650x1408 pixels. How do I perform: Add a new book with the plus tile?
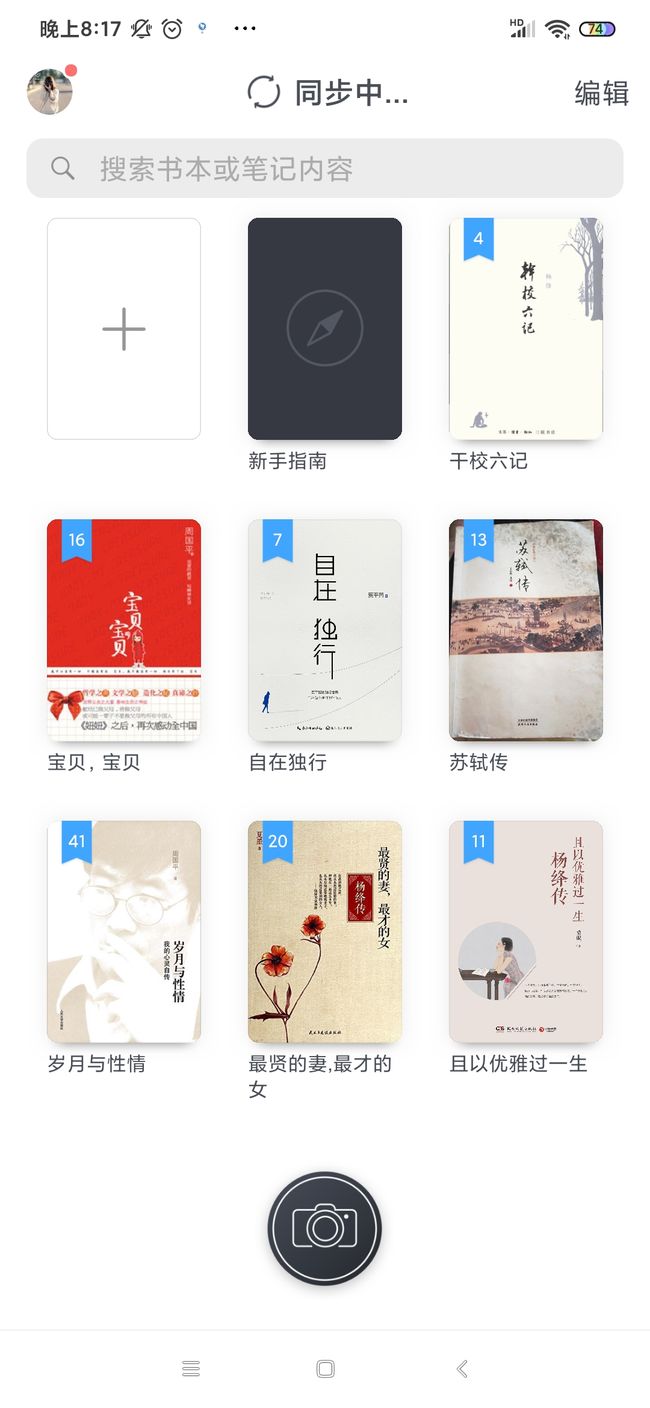pos(124,329)
